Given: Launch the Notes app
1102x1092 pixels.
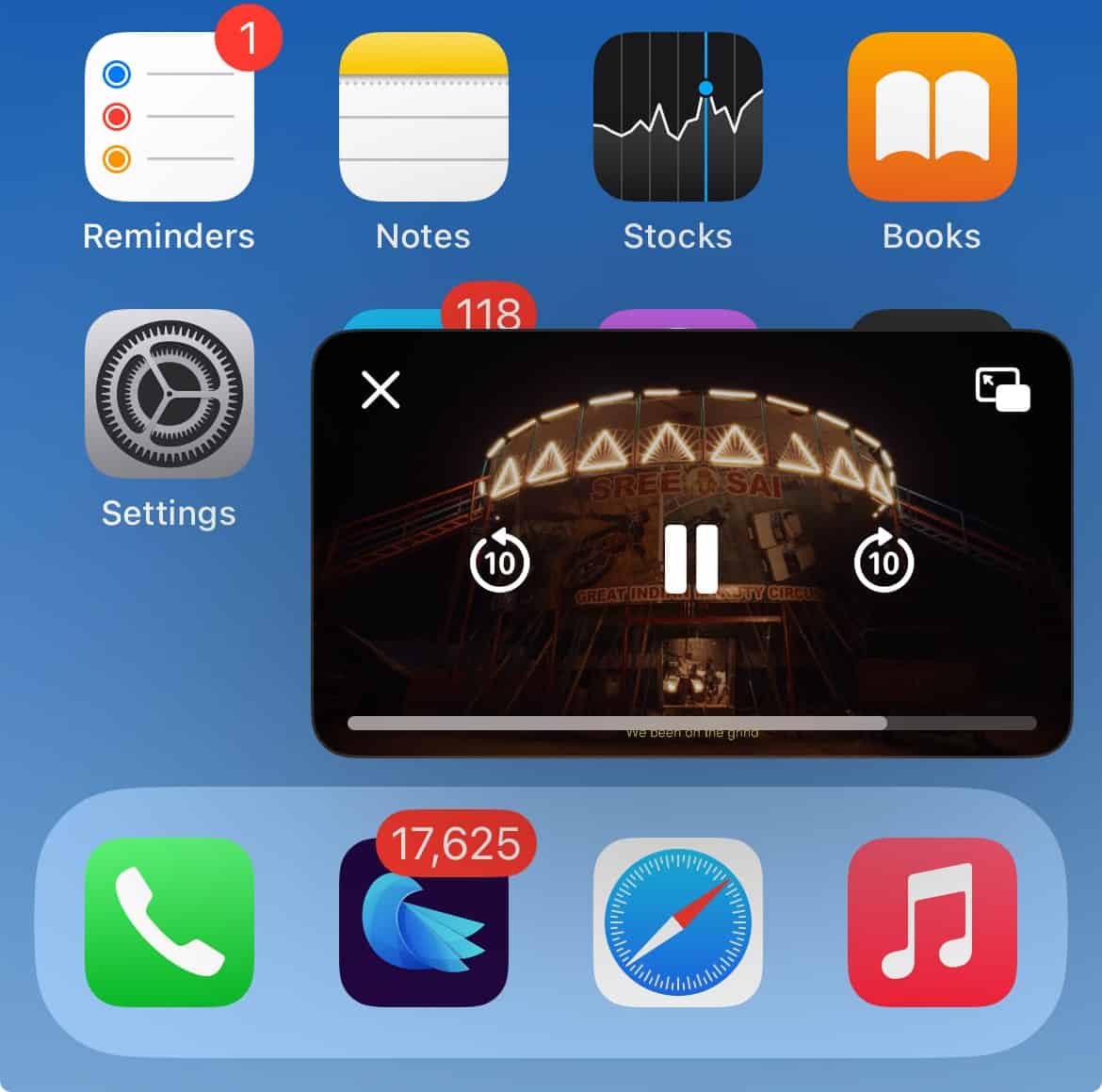Looking at the screenshot, I should [x=423, y=117].
